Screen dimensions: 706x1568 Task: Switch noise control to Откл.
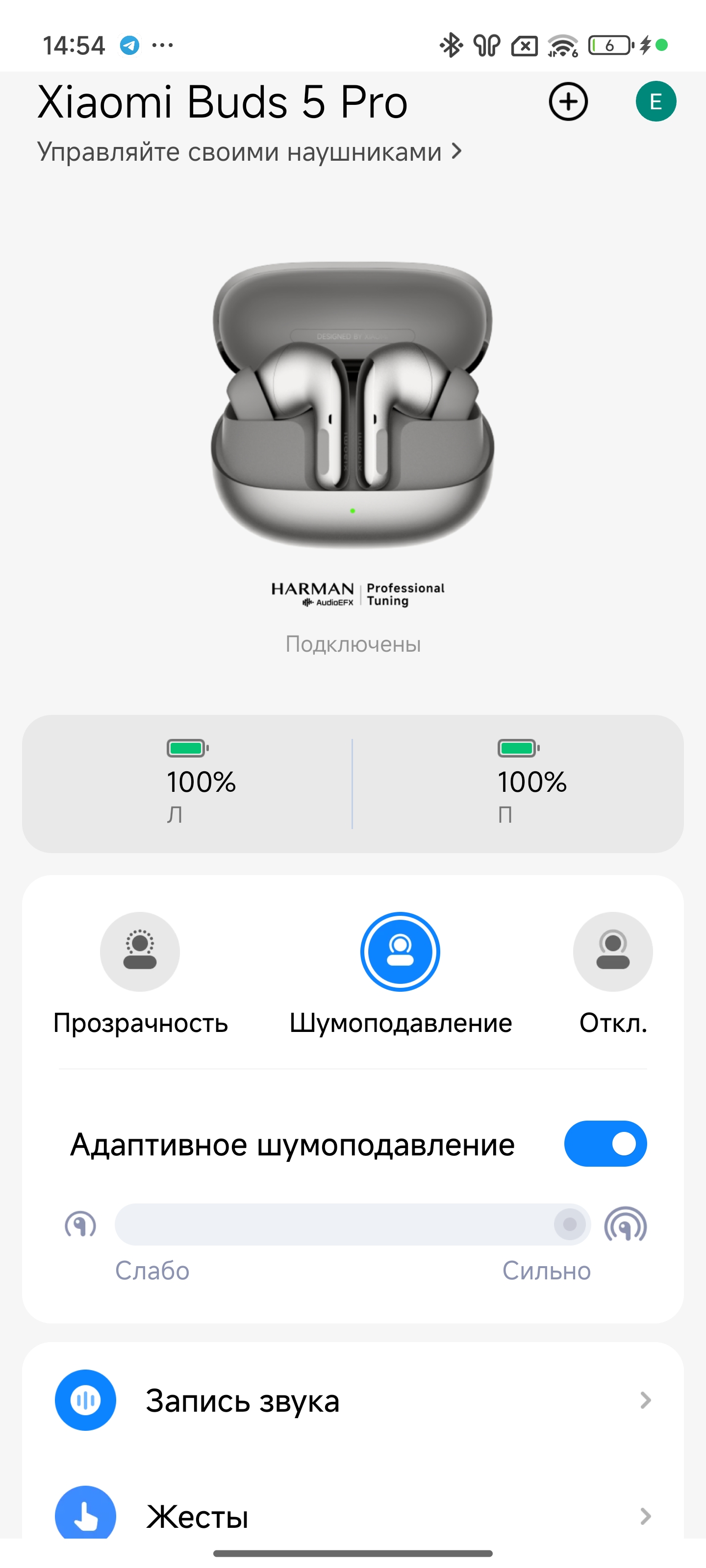[613, 974]
